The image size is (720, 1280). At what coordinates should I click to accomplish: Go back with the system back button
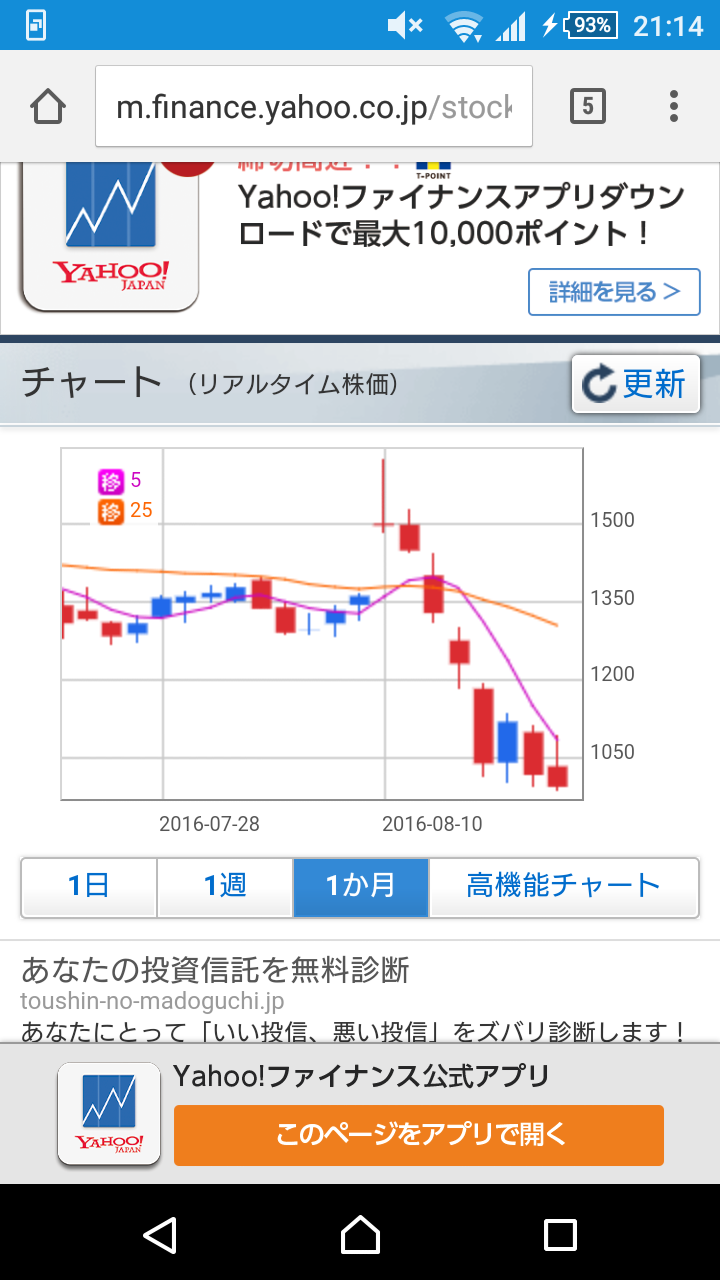click(x=160, y=1235)
